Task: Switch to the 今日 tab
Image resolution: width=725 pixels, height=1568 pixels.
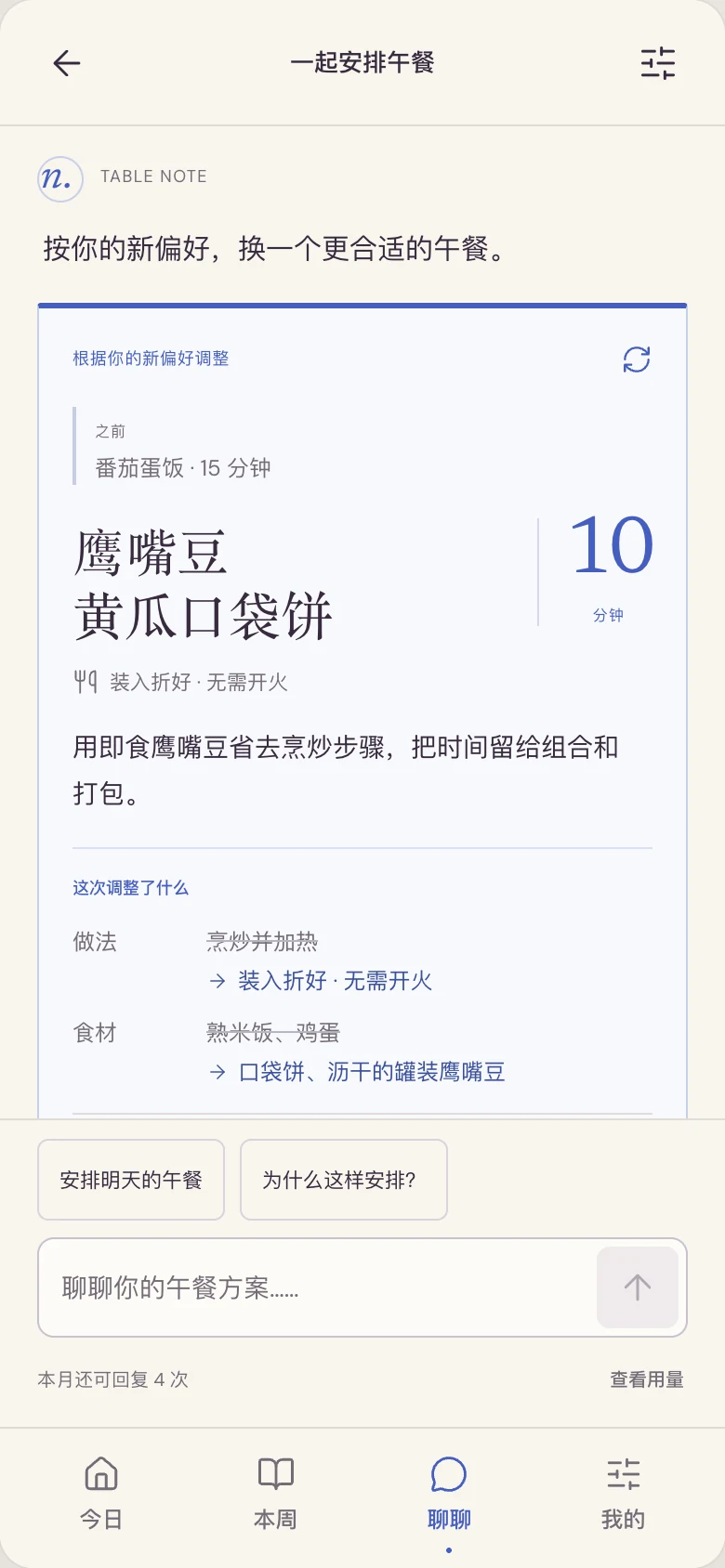Action: 101,1493
